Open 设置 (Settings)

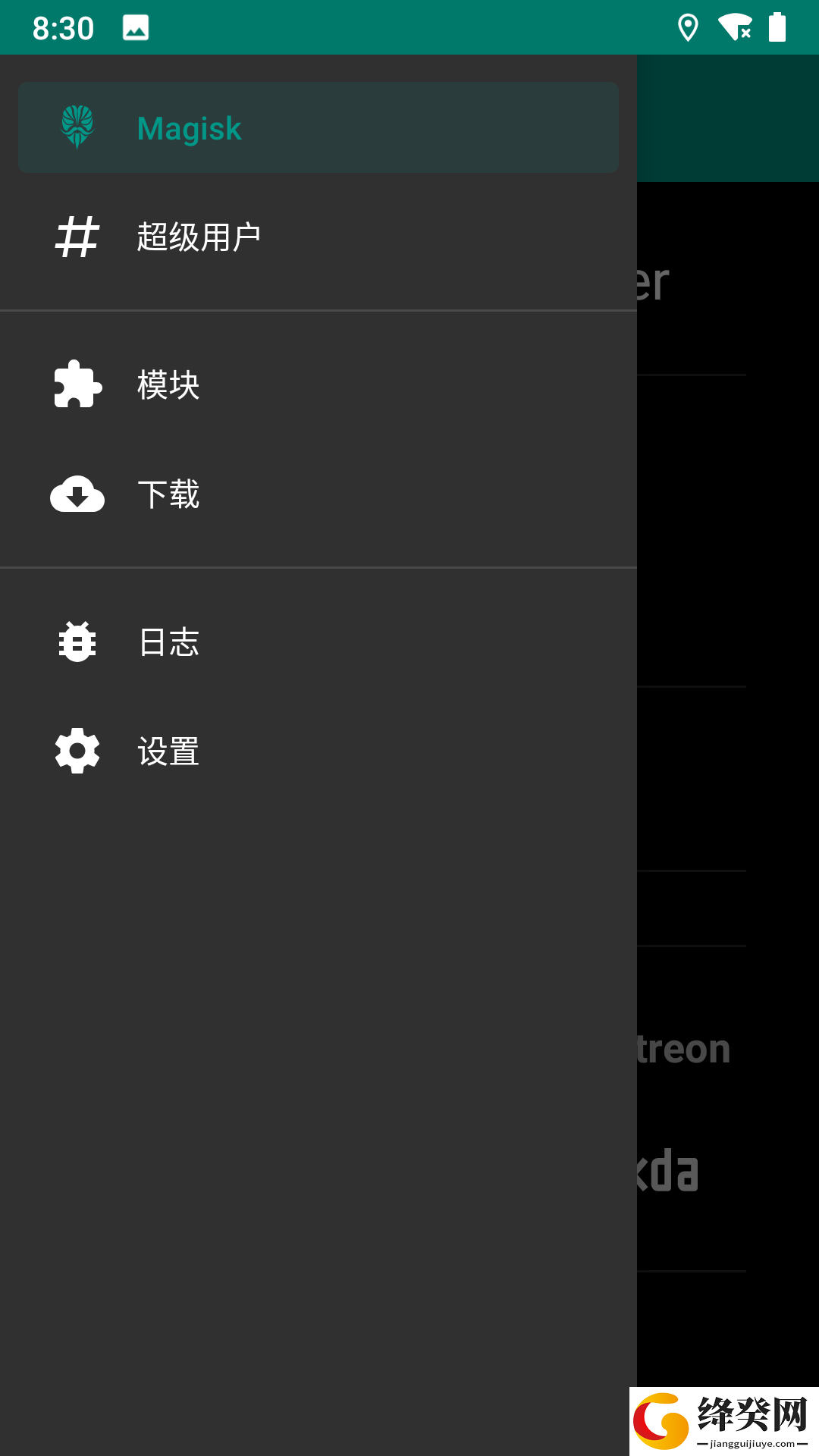coord(318,751)
